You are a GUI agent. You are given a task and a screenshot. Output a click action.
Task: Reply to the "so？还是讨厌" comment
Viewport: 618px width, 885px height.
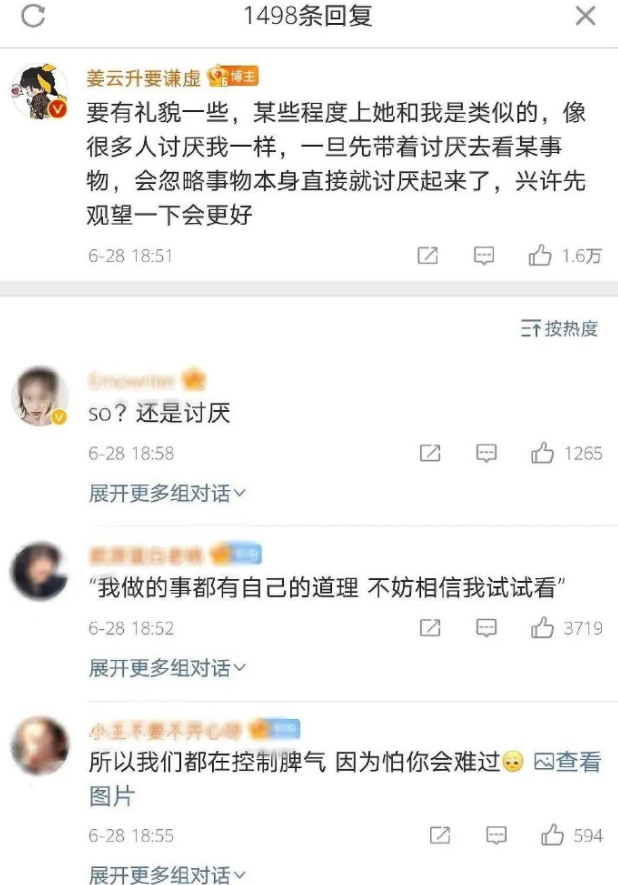[x=486, y=453]
